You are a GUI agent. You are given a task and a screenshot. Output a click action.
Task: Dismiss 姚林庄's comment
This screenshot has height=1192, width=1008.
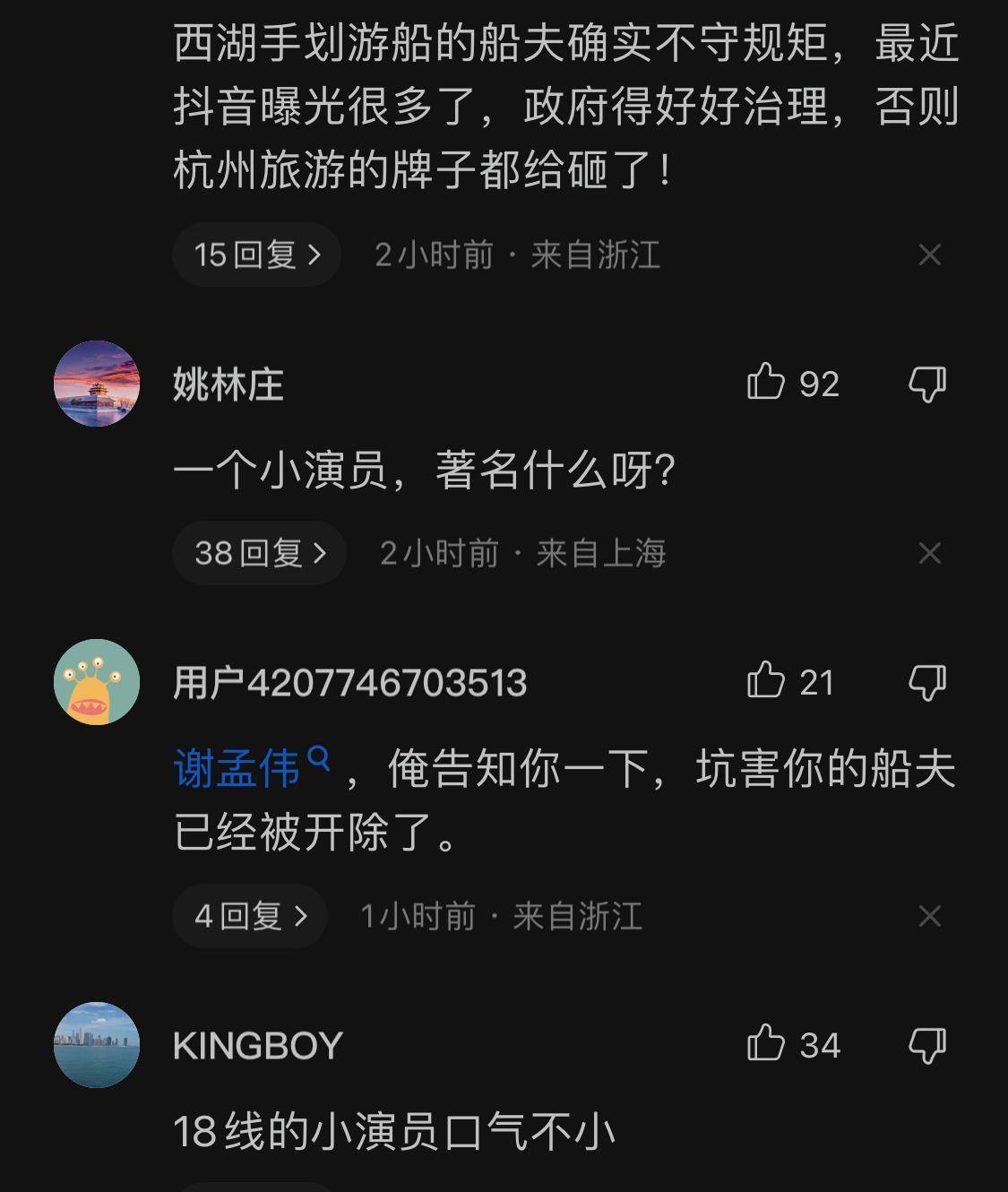click(x=929, y=553)
